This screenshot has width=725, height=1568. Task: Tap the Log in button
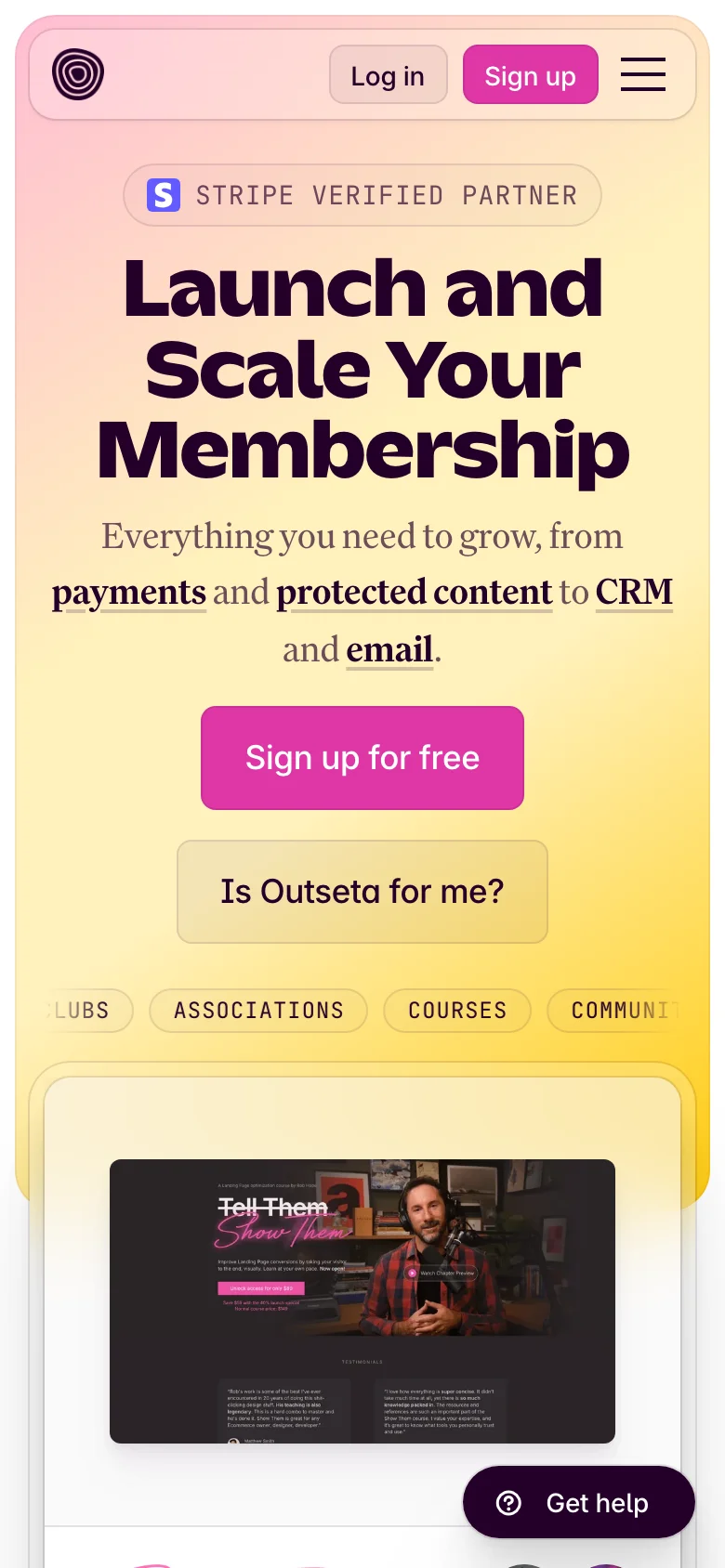tap(388, 75)
